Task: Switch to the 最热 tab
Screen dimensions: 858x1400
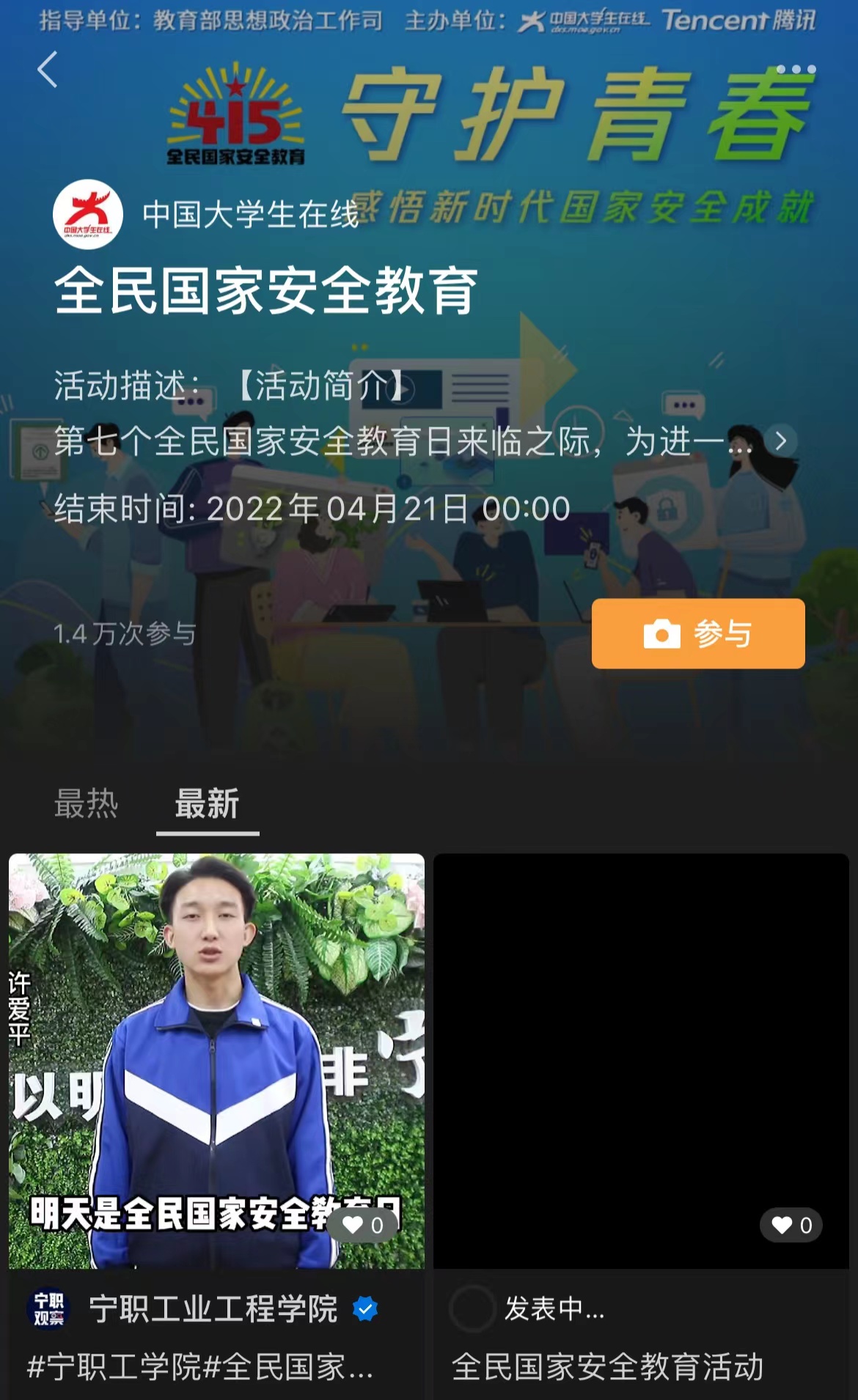Action: pyautogui.click(x=86, y=803)
